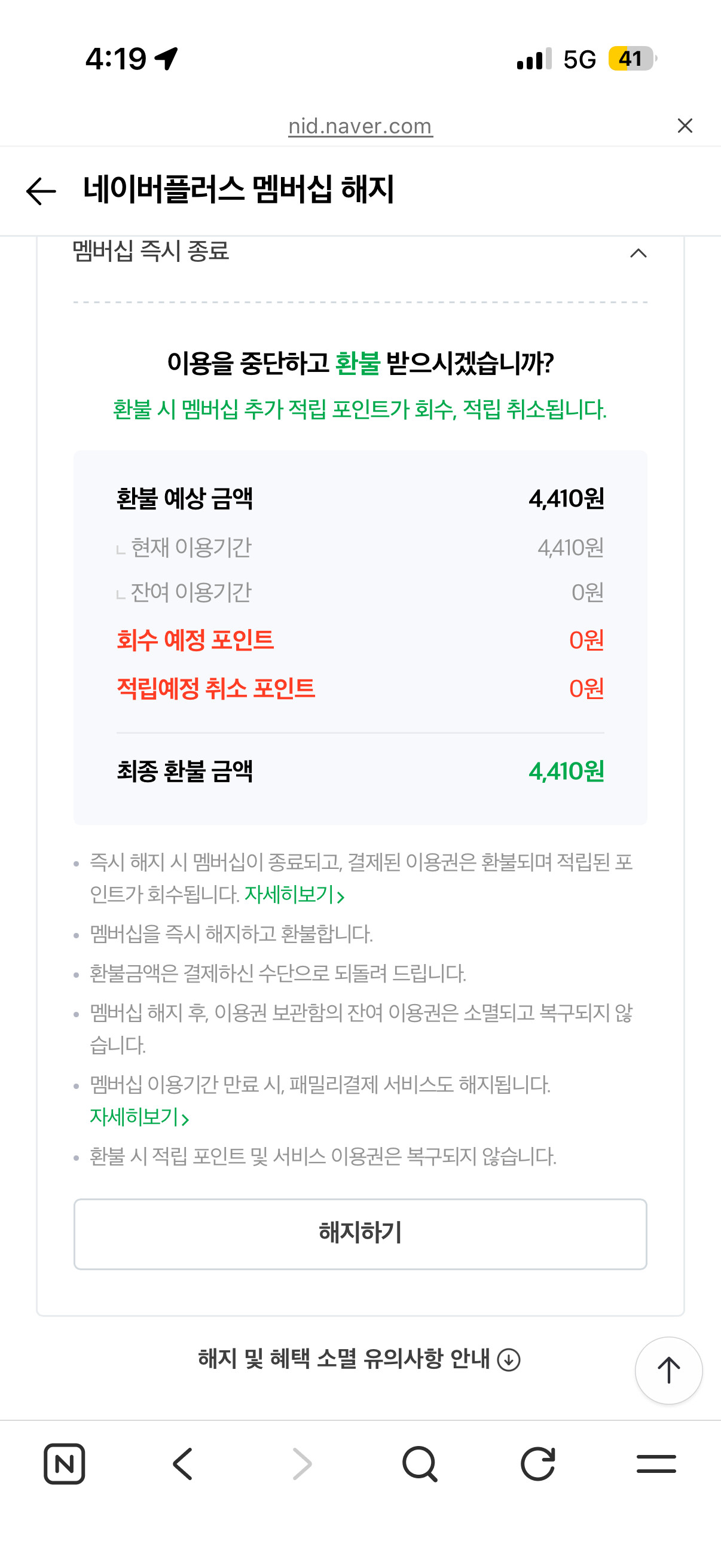Go back from the membership cancellation page
Image resolution: width=721 pixels, height=1568 pixels.
pyautogui.click(x=41, y=191)
